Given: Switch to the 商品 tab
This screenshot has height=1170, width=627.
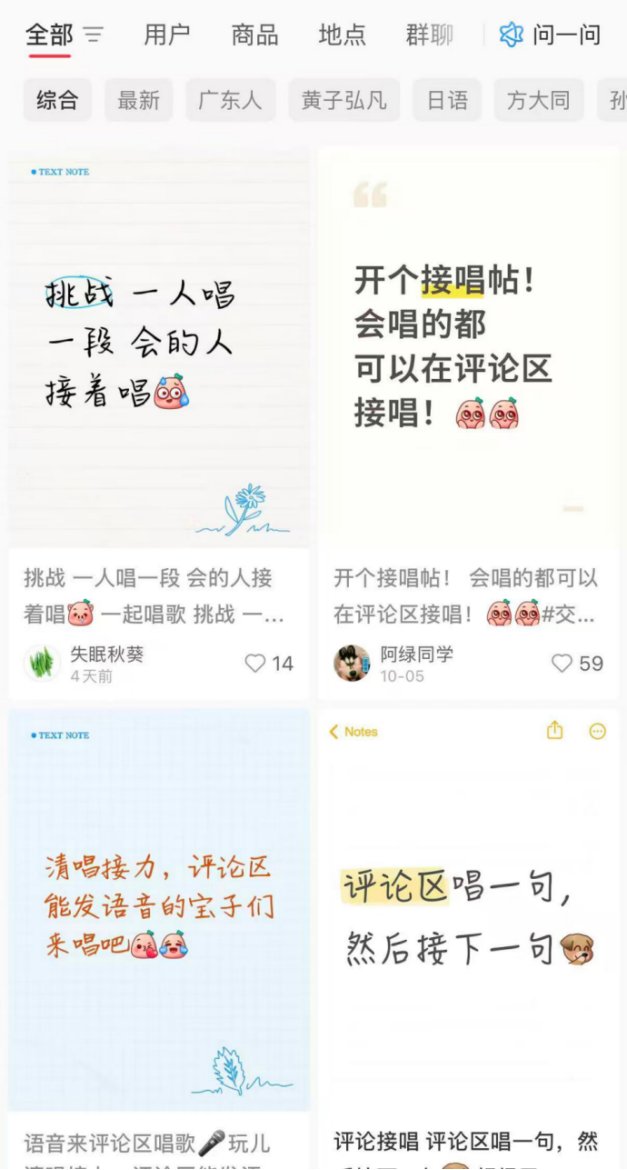Looking at the screenshot, I should [254, 36].
